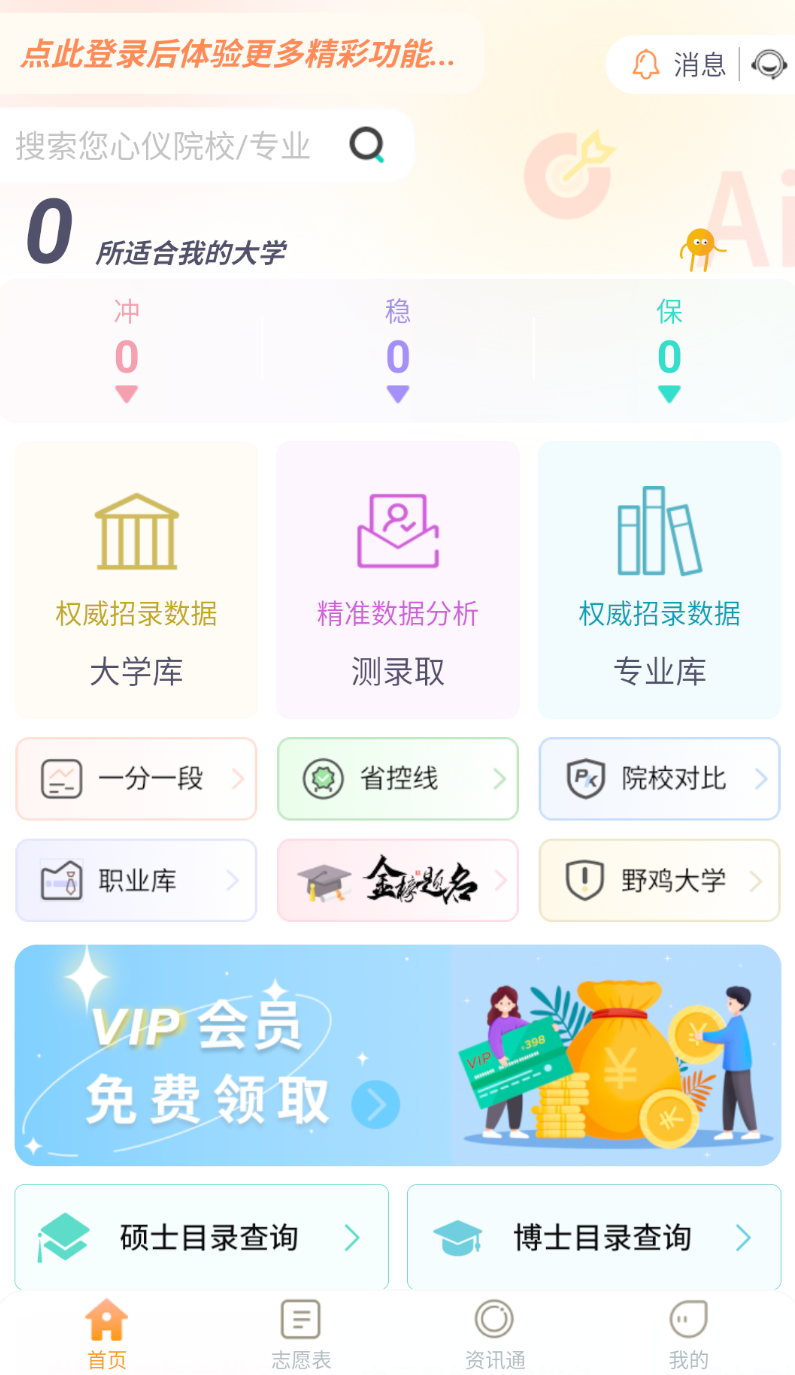Switch to the 志愿表 tab
Screen dimensions: 795x1375
pos(301,1335)
